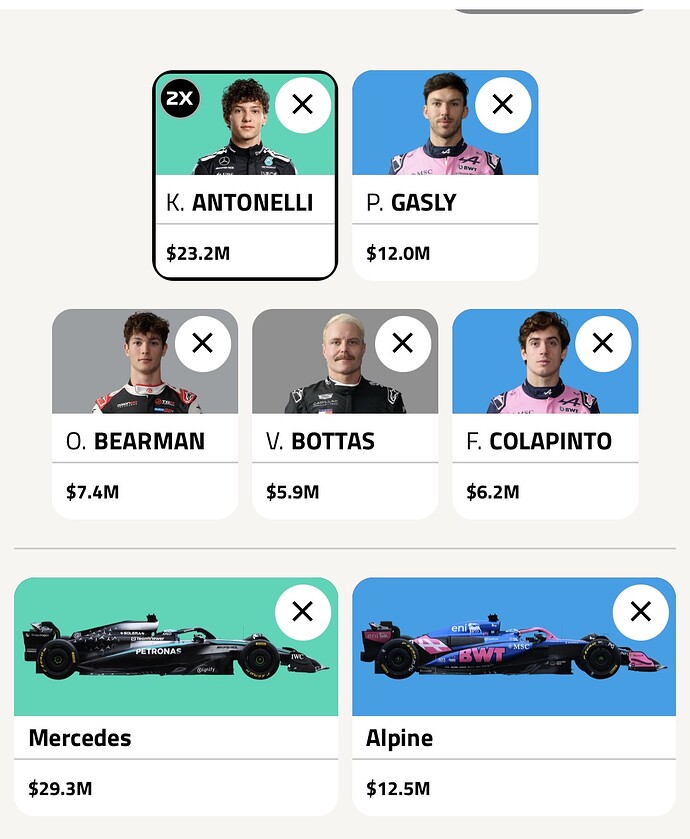Remove V. Bottas from the team

(x=403, y=343)
